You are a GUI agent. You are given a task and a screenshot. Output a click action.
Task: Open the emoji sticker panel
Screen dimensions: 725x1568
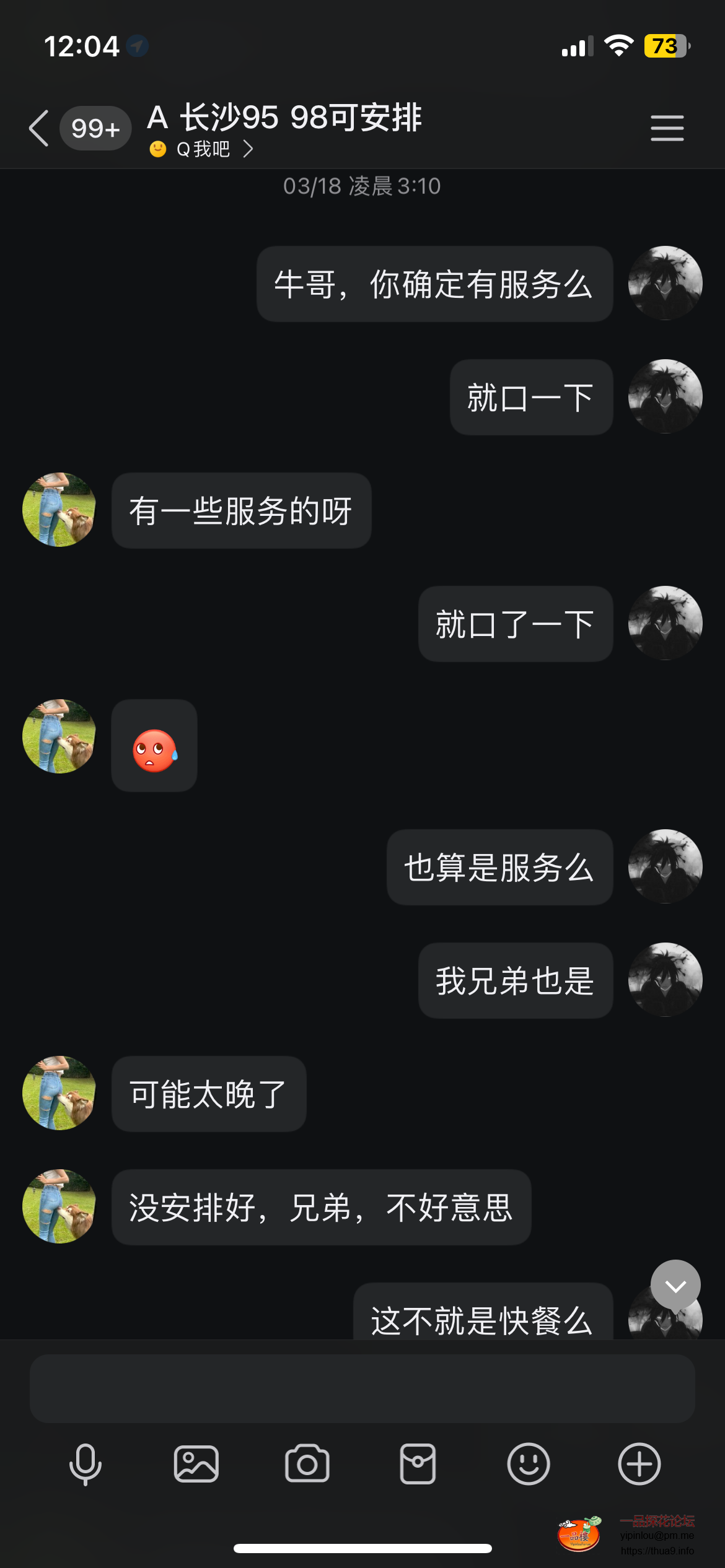tap(528, 1464)
